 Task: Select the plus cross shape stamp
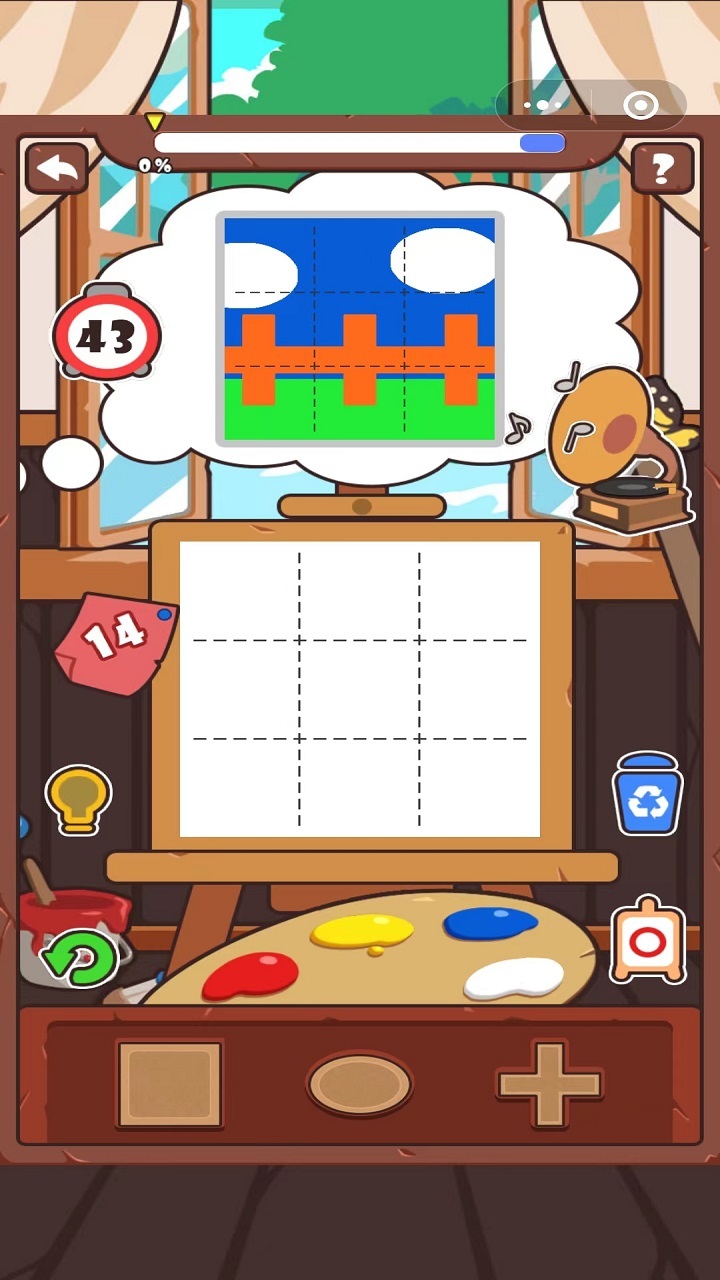click(x=549, y=1084)
